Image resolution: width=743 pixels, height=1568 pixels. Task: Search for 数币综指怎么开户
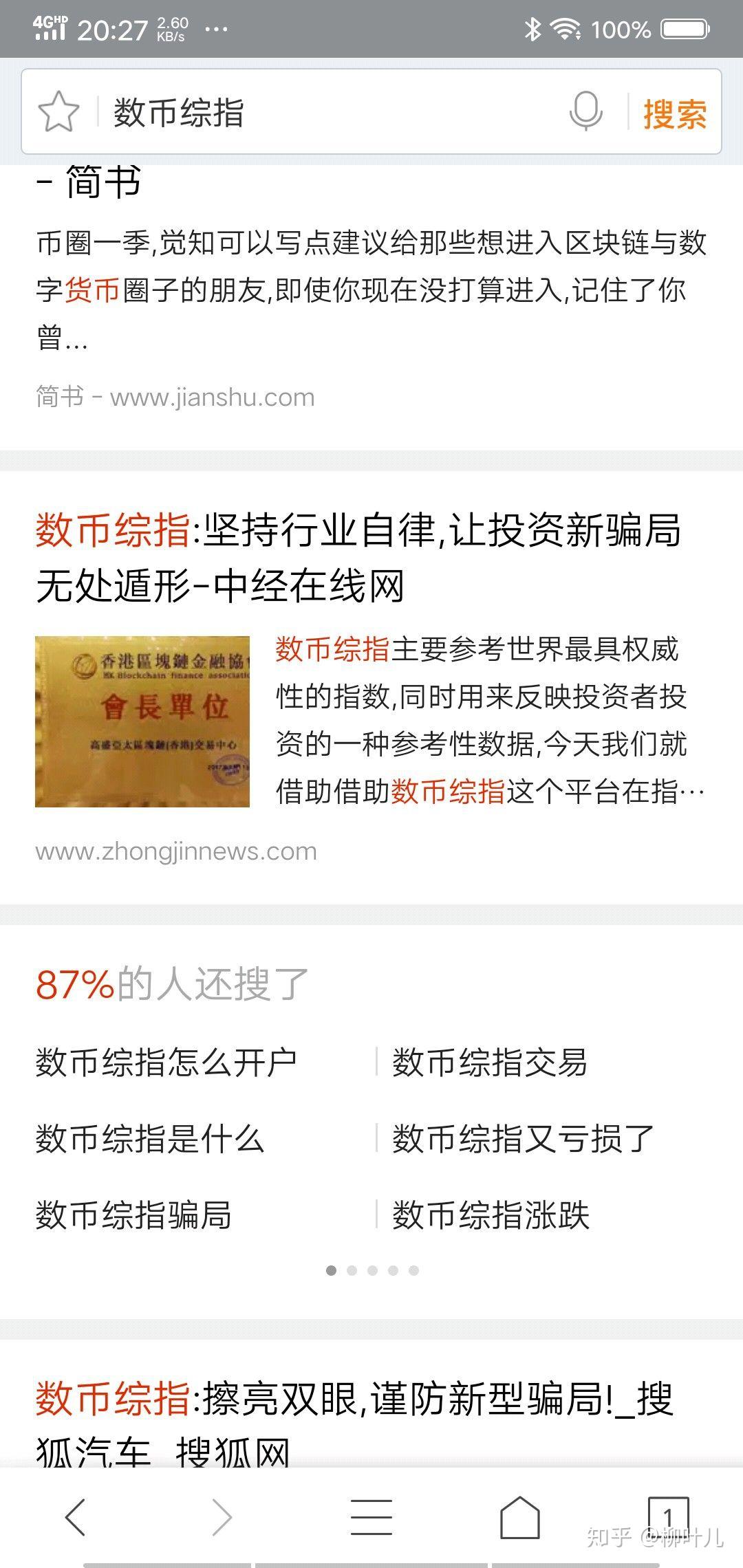point(166,1063)
